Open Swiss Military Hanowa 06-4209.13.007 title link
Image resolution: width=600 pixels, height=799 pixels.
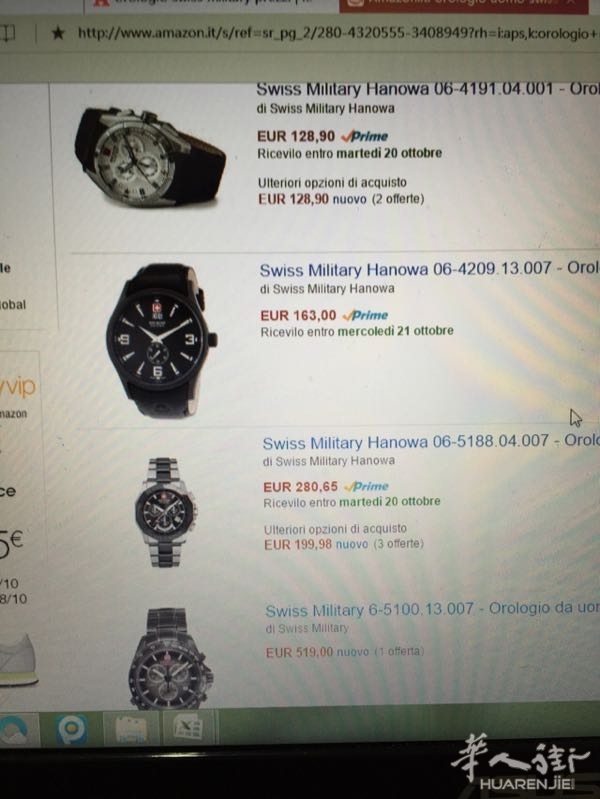click(410, 269)
